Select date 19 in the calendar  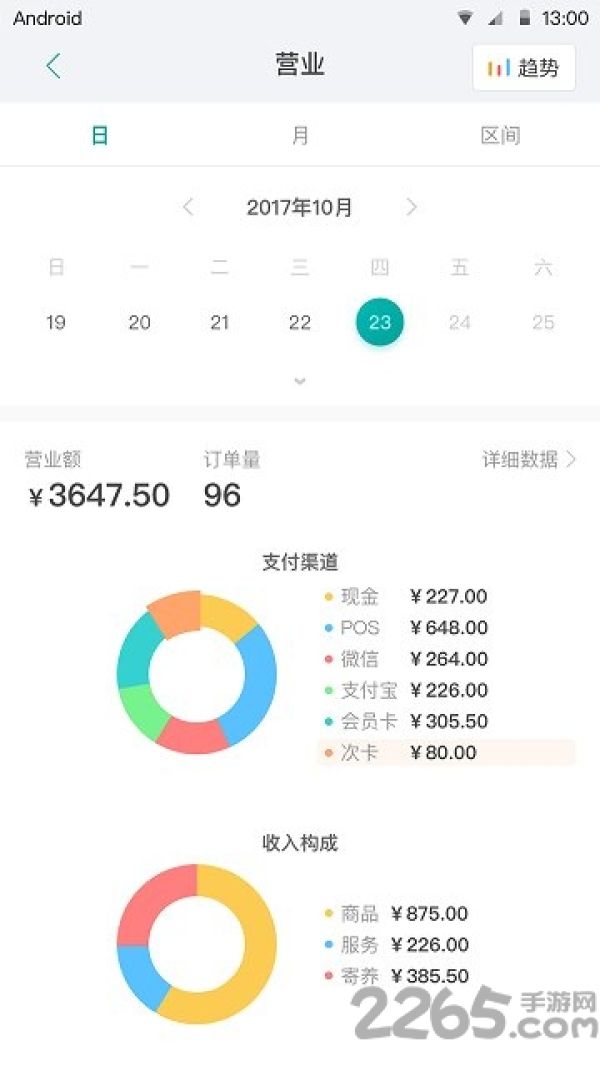(56, 322)
